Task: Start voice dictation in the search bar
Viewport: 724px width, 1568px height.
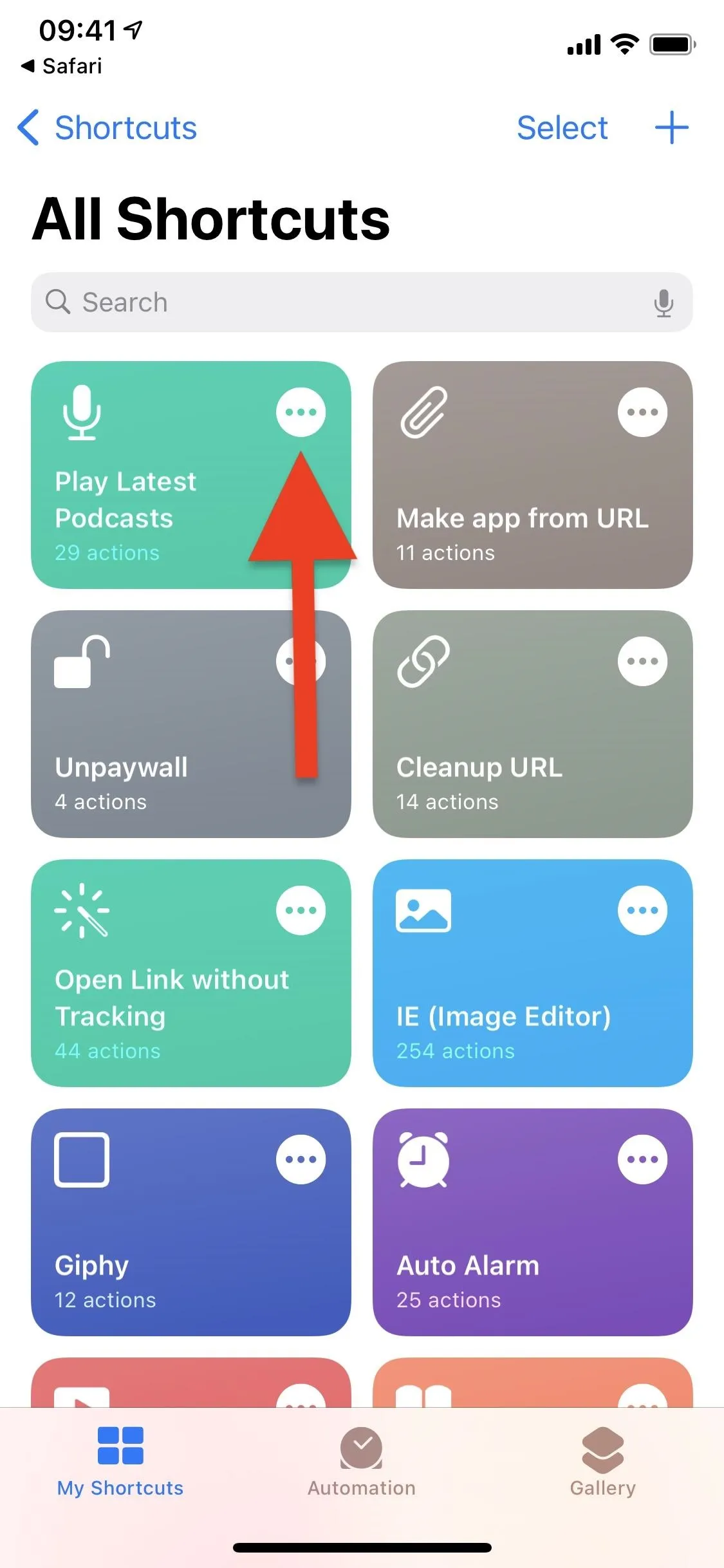Action: pos(664,303)
